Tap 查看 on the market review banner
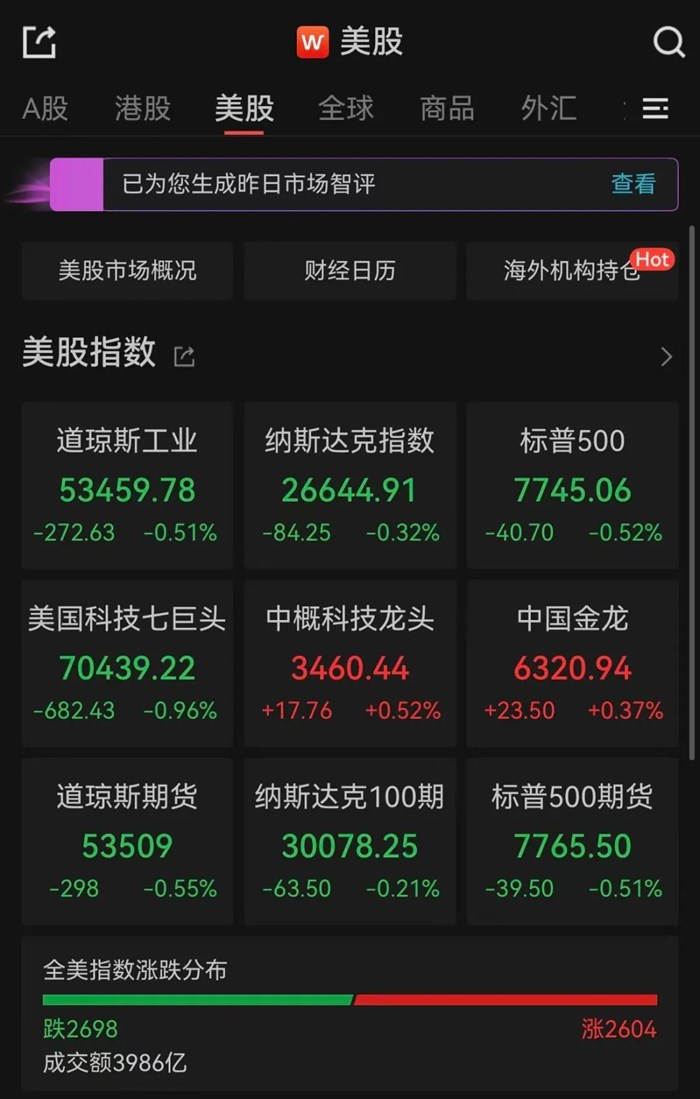700x1099 pixels. click(x=633, y=184)
